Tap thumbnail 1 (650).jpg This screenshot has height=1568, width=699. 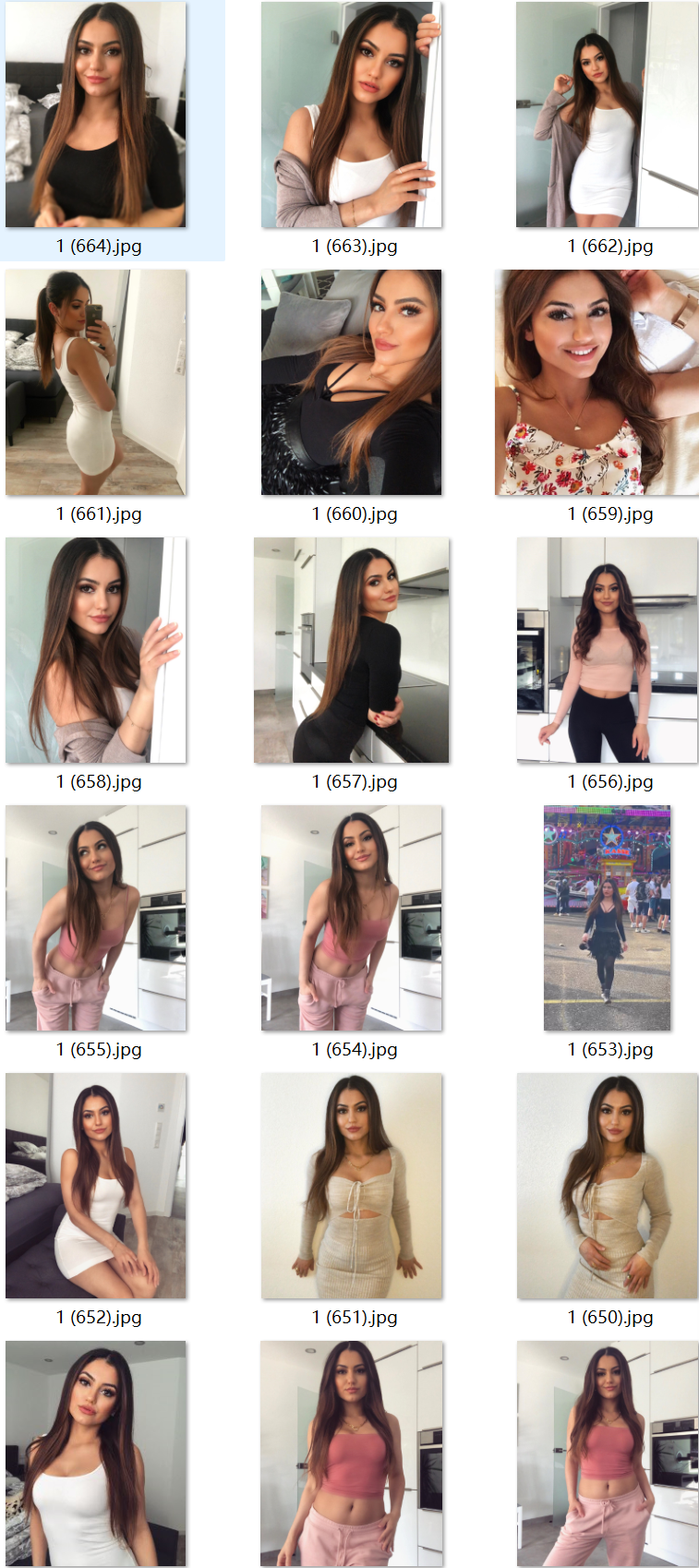click(x=607, y=1186)
